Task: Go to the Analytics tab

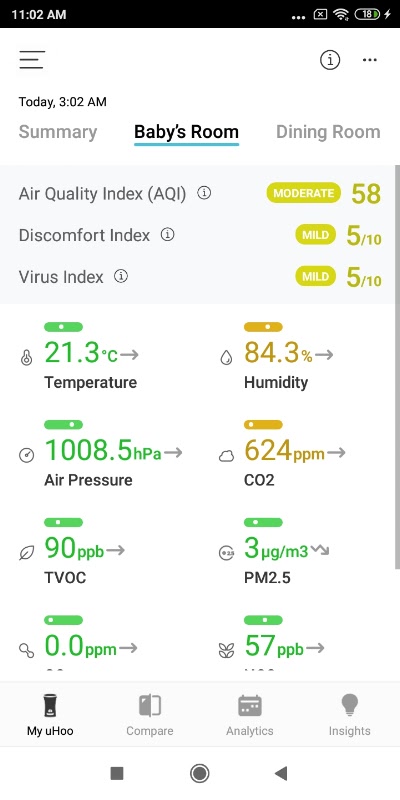Action: 250,715
